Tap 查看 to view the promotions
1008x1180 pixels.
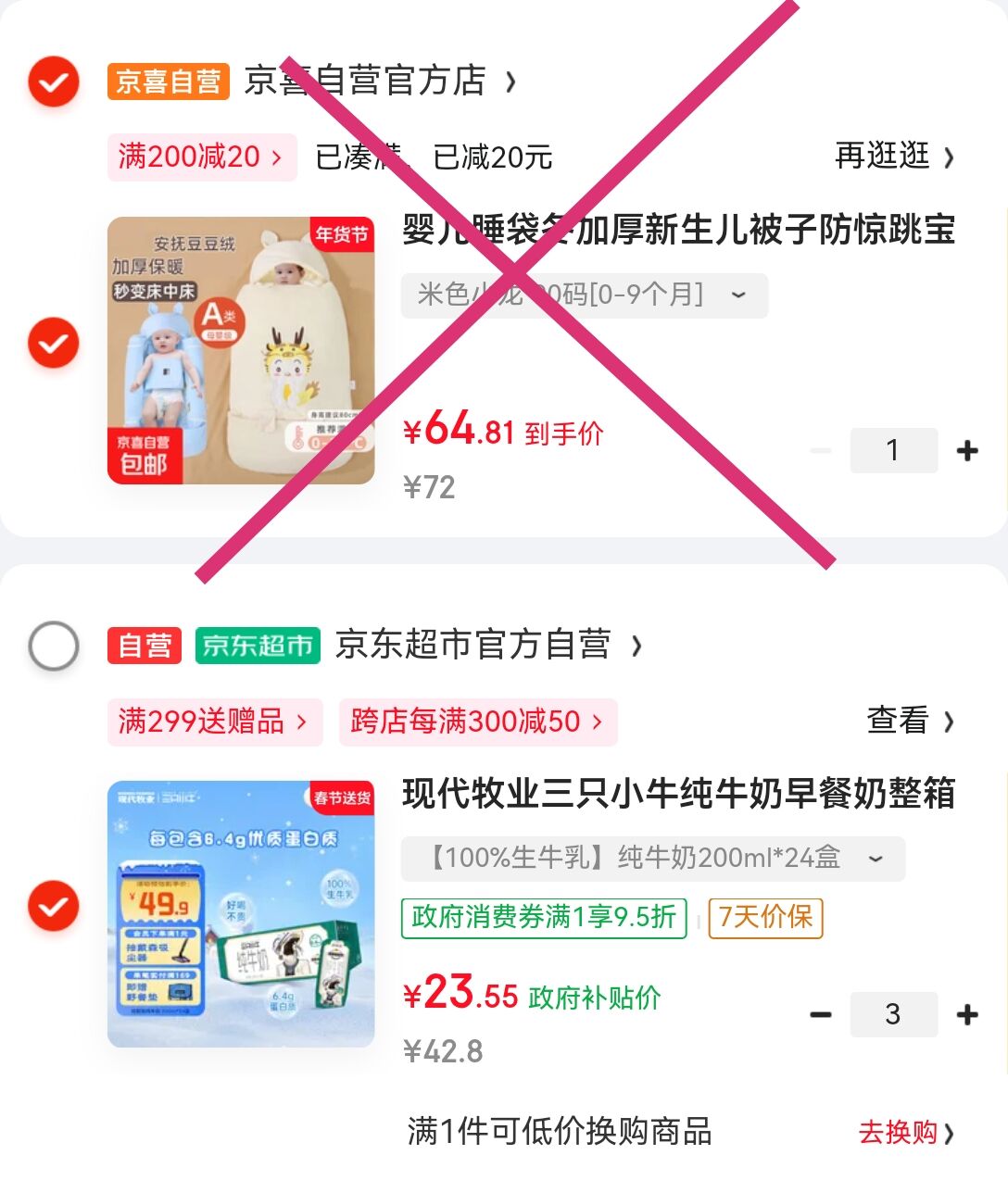pyautogui.click(x=910, y=721)
